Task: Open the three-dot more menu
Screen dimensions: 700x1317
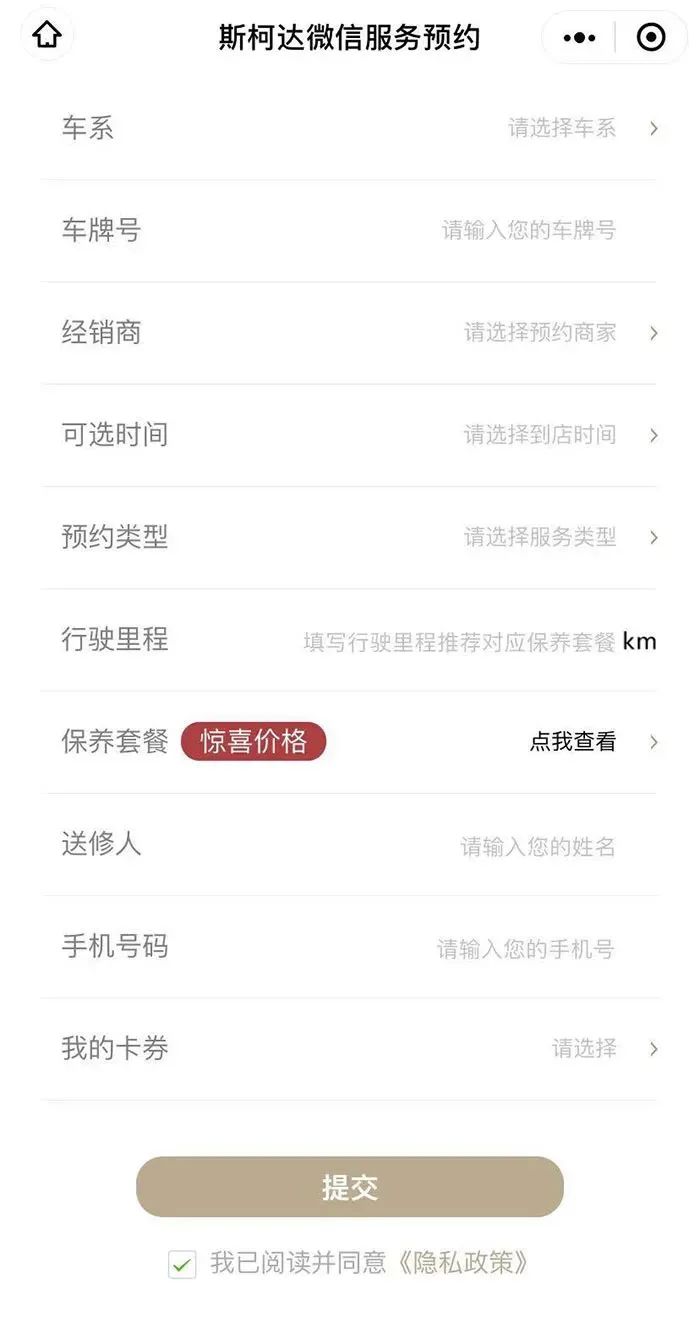Action: [x=580, y=38]
